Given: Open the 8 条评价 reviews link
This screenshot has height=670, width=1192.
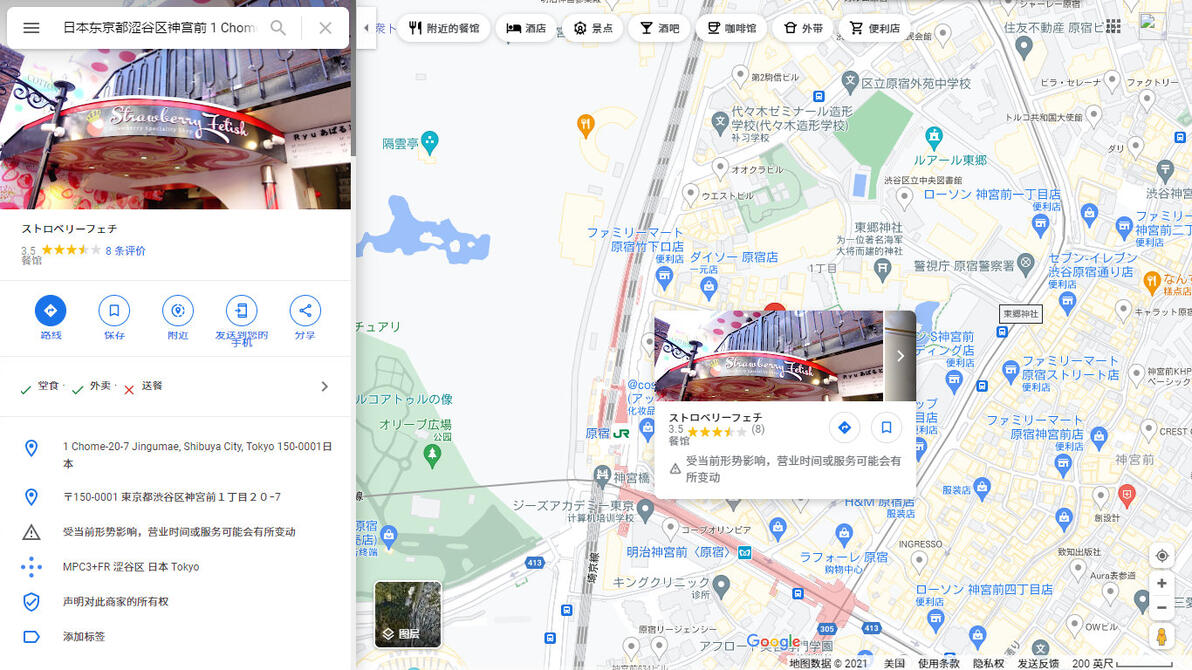Looking at the screenshot, I should 125,250.
